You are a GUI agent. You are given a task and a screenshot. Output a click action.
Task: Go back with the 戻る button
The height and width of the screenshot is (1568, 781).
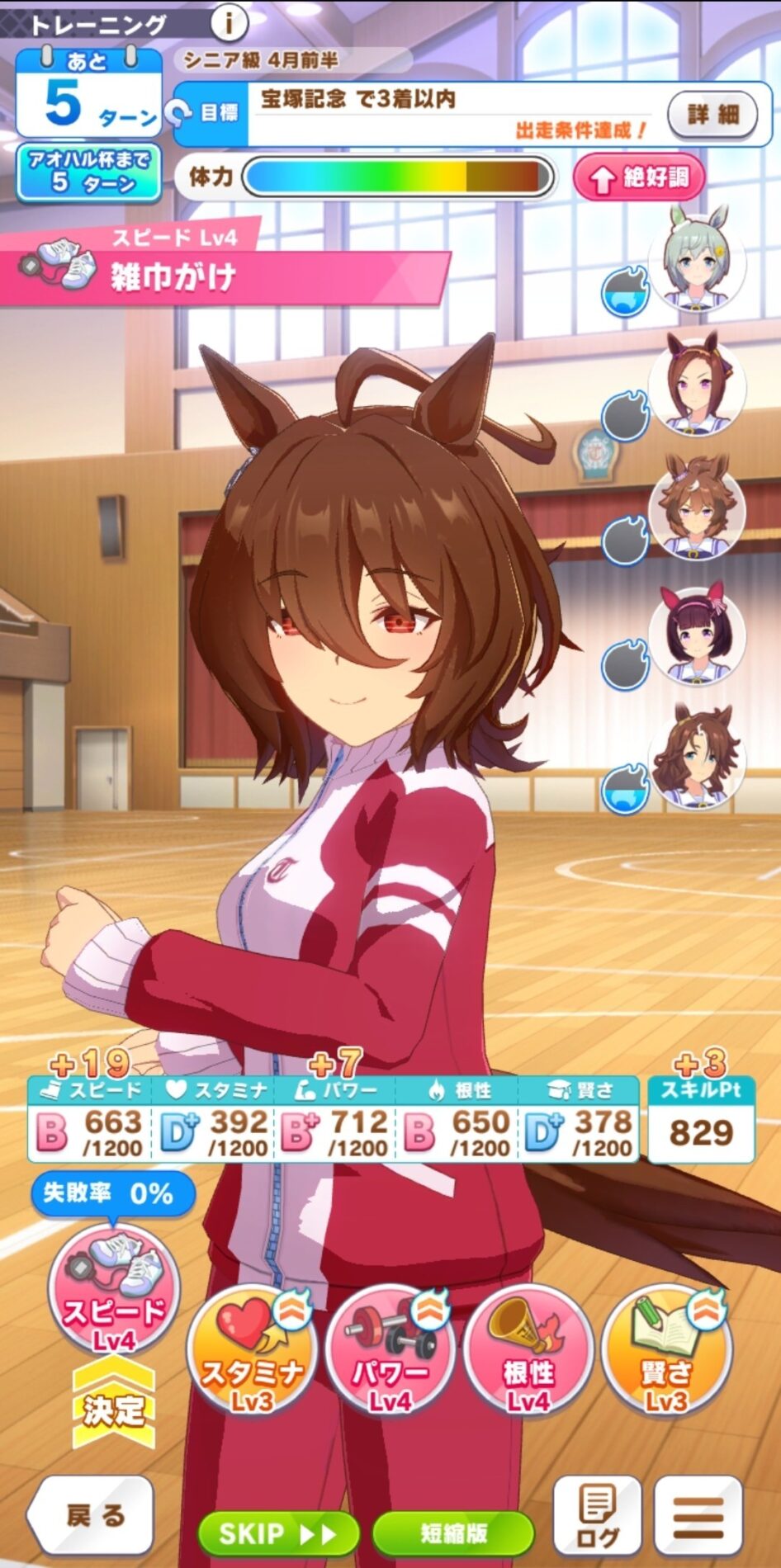[92, 1515]
